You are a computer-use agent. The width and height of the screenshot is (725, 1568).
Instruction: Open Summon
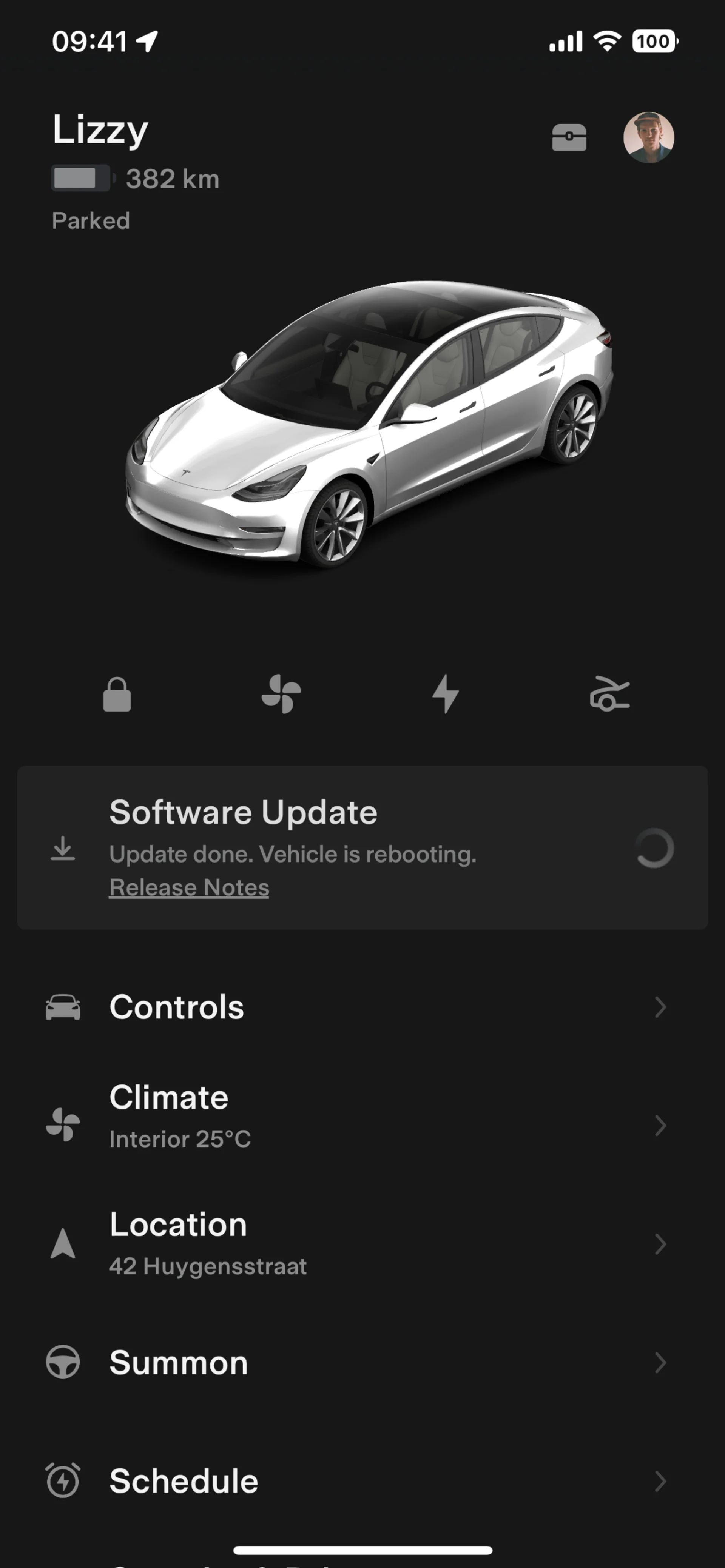(x=362, y=1362)
